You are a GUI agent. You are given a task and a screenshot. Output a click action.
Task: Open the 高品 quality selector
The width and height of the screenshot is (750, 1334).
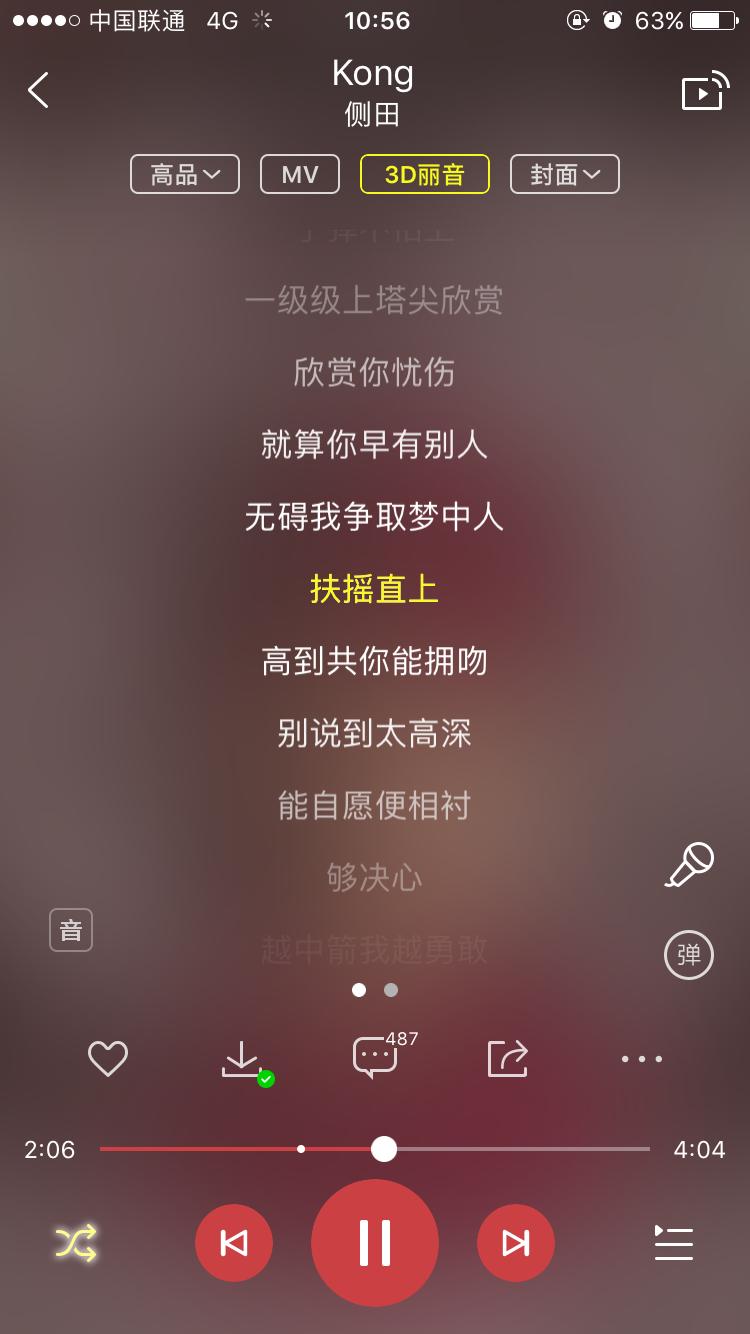click(x=184, y=173)
